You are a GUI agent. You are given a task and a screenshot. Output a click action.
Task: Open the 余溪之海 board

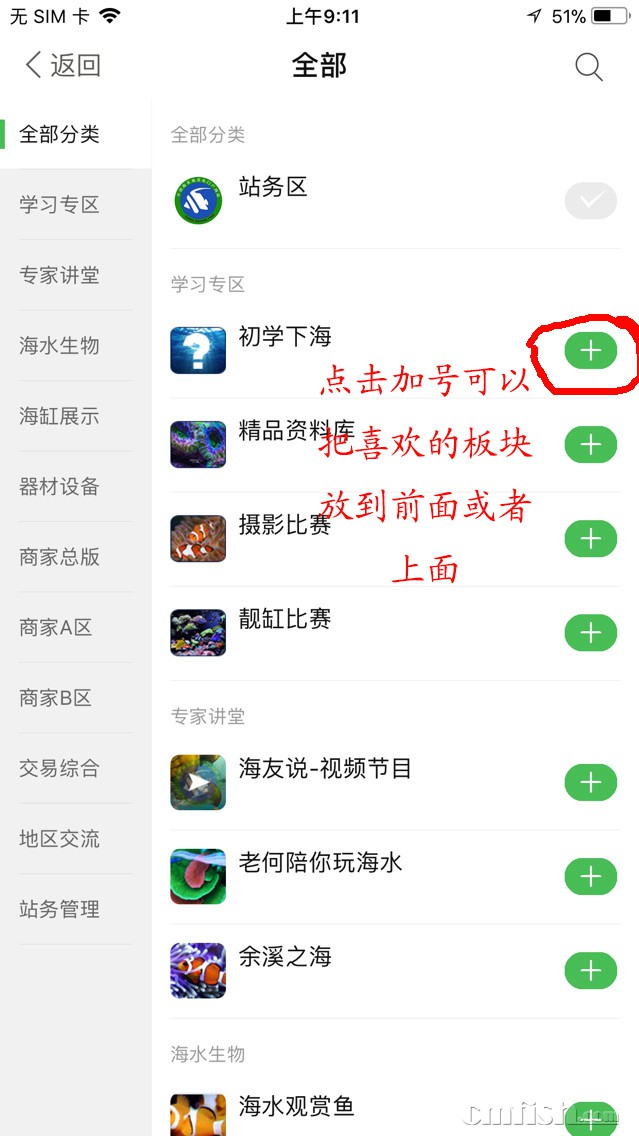coord(285,957)
